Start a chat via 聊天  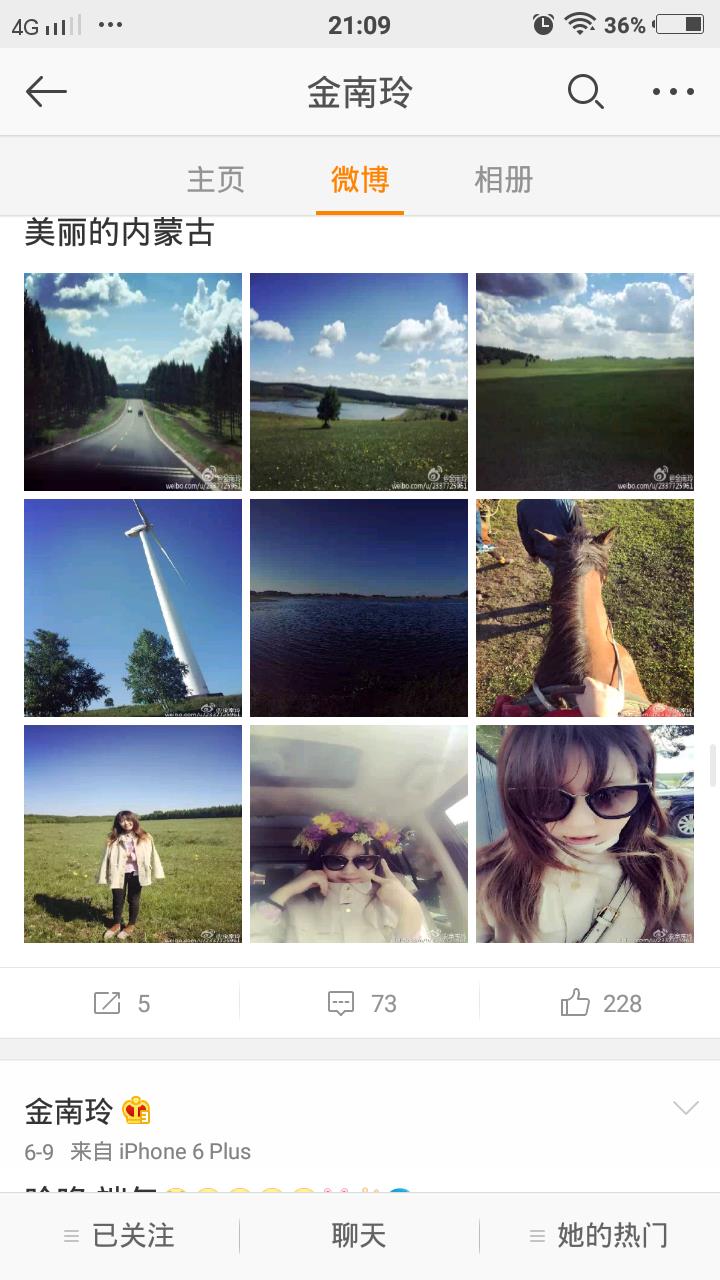click(359, 1236)
